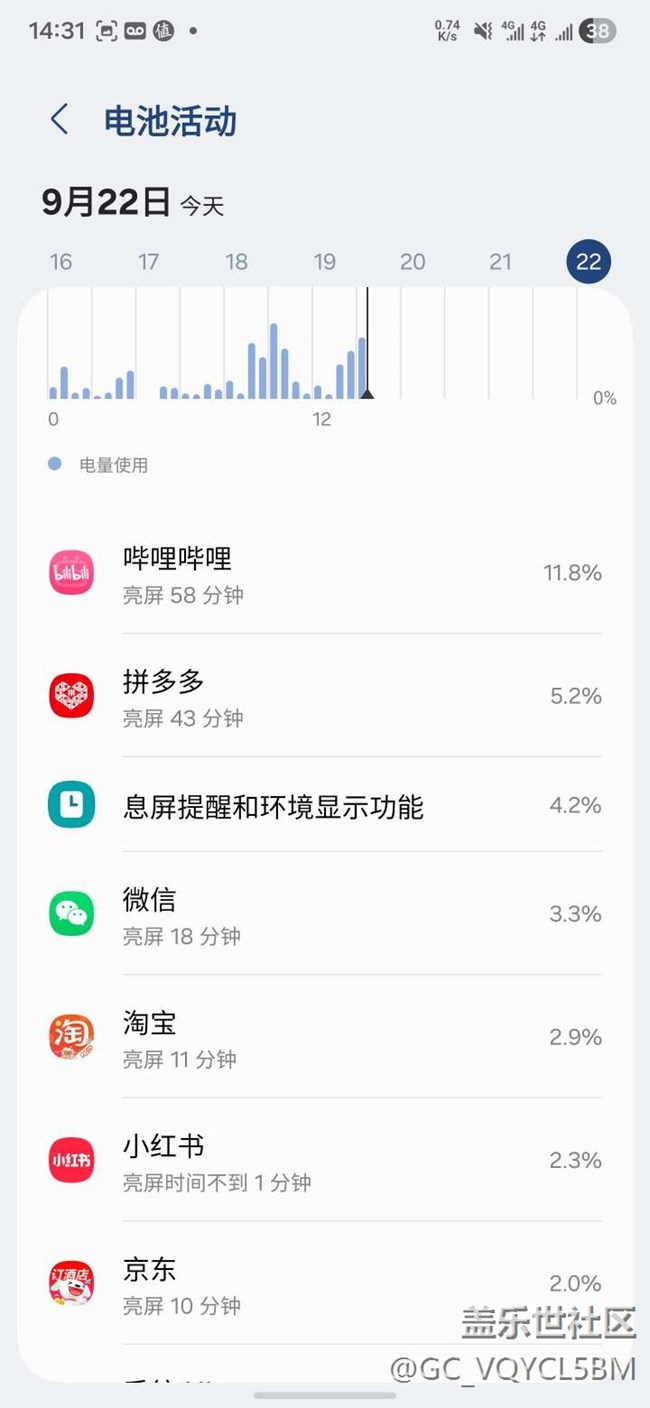This screenshot has width=650, height=1408.
Task: Select day 17 in the date strip
Action: [149, 262]
